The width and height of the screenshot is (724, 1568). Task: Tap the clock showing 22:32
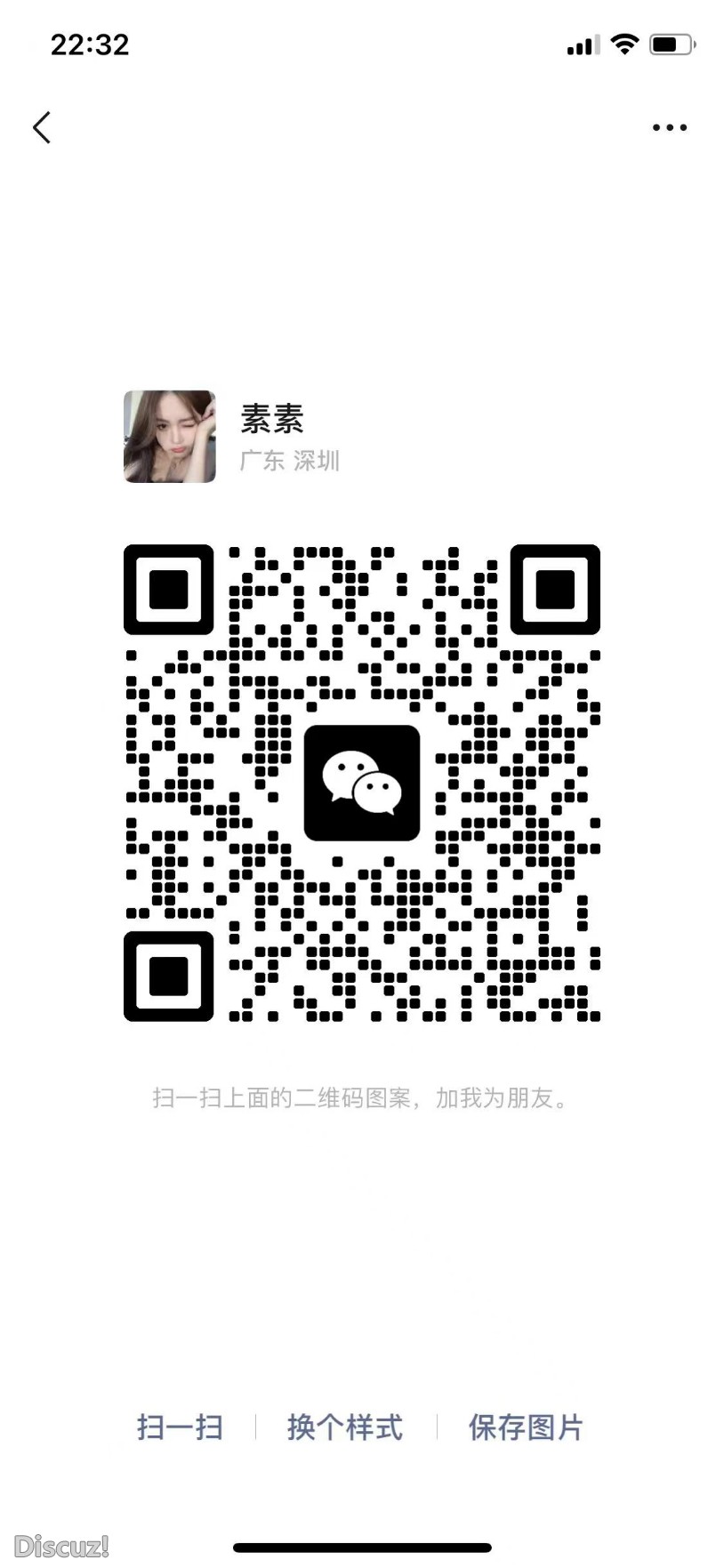89,44
